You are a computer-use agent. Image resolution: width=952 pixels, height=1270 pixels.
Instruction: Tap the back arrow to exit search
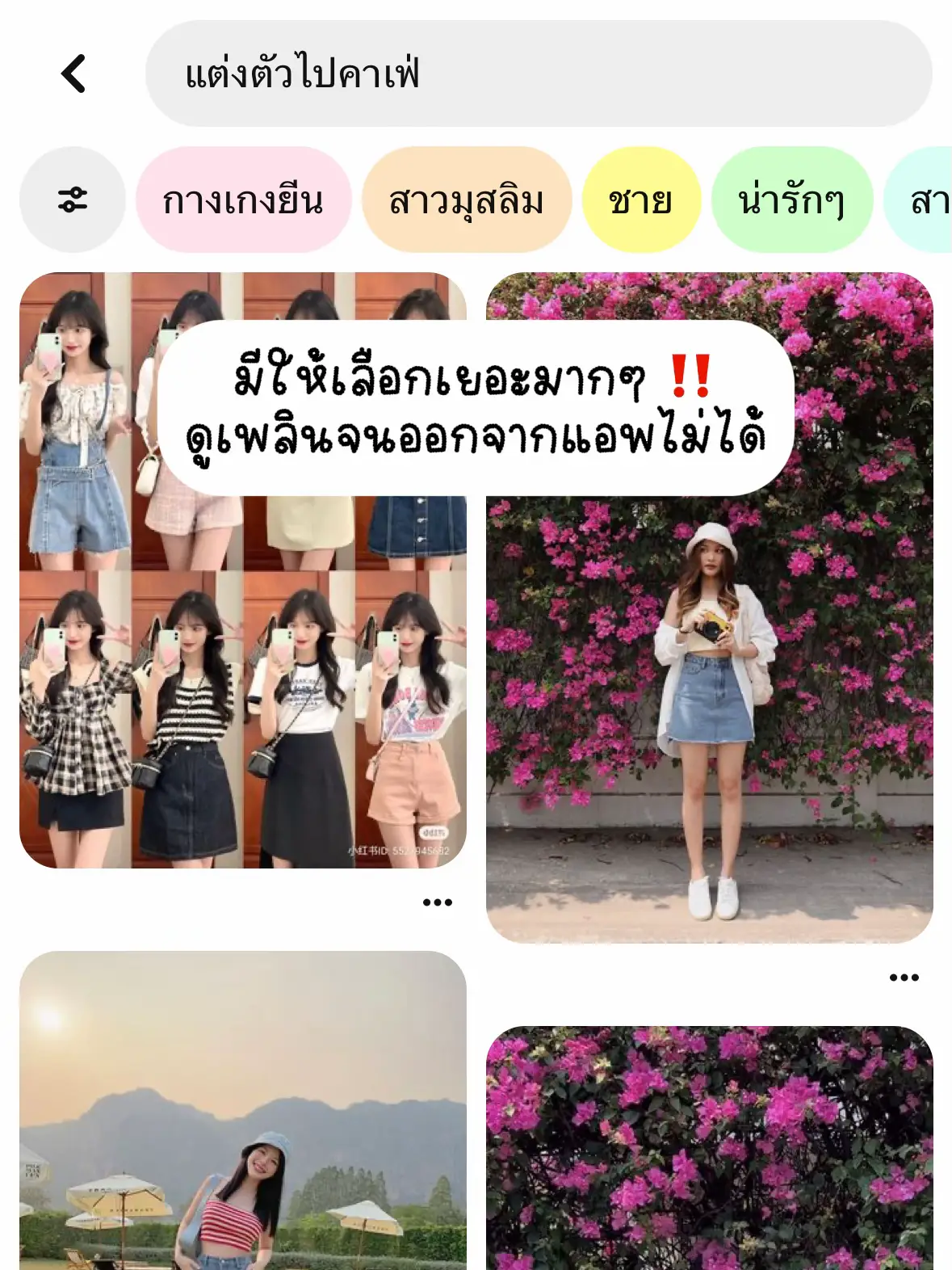coord(73,77)
